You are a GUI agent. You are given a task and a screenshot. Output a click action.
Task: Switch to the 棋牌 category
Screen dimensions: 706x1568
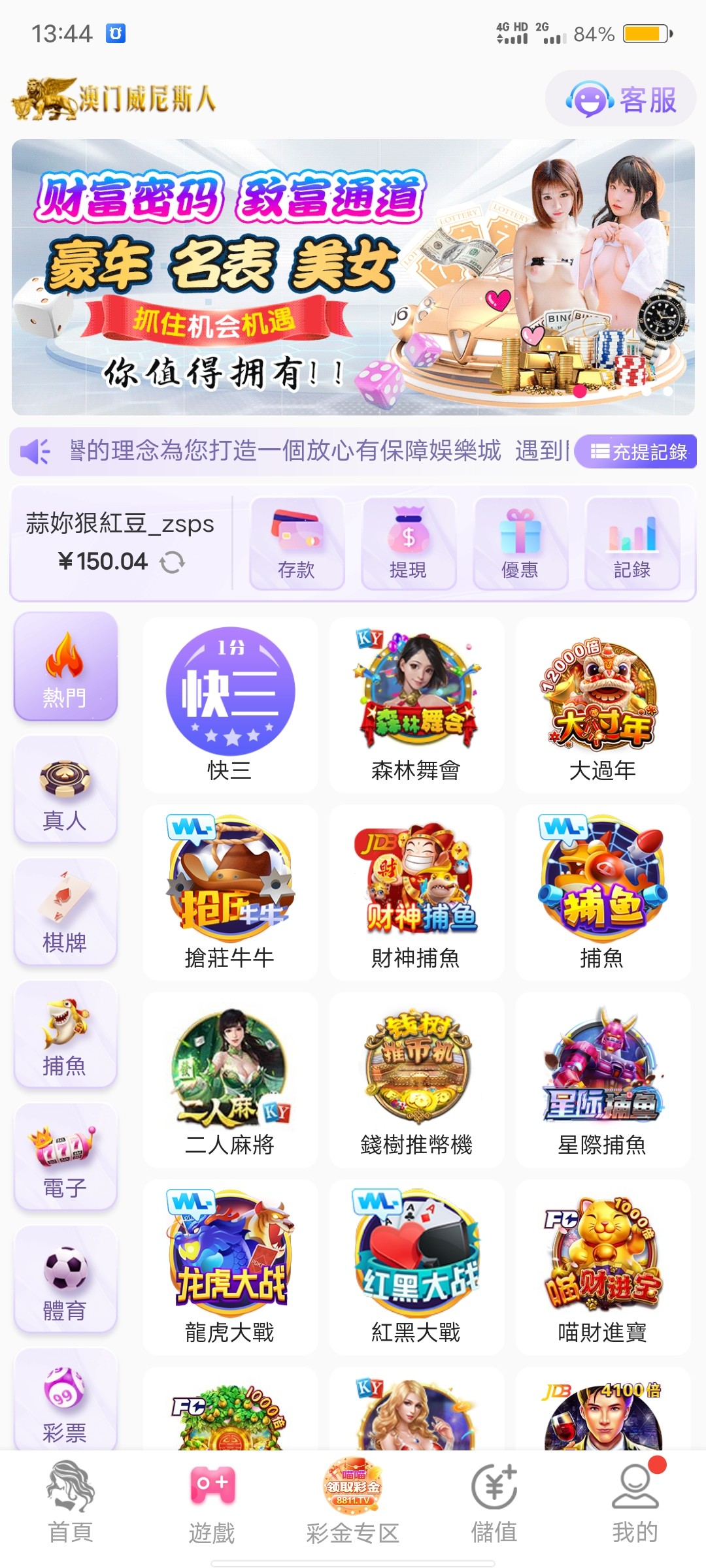click(x=65, y=912)
